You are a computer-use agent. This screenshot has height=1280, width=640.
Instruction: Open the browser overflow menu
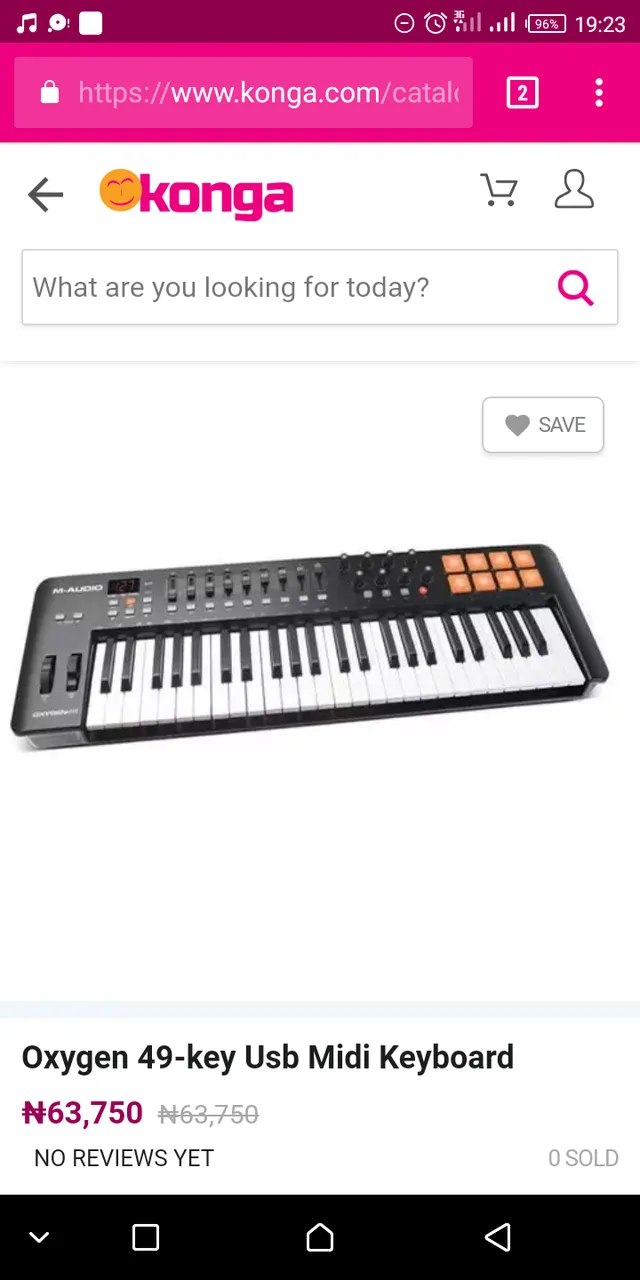[598, 93]
